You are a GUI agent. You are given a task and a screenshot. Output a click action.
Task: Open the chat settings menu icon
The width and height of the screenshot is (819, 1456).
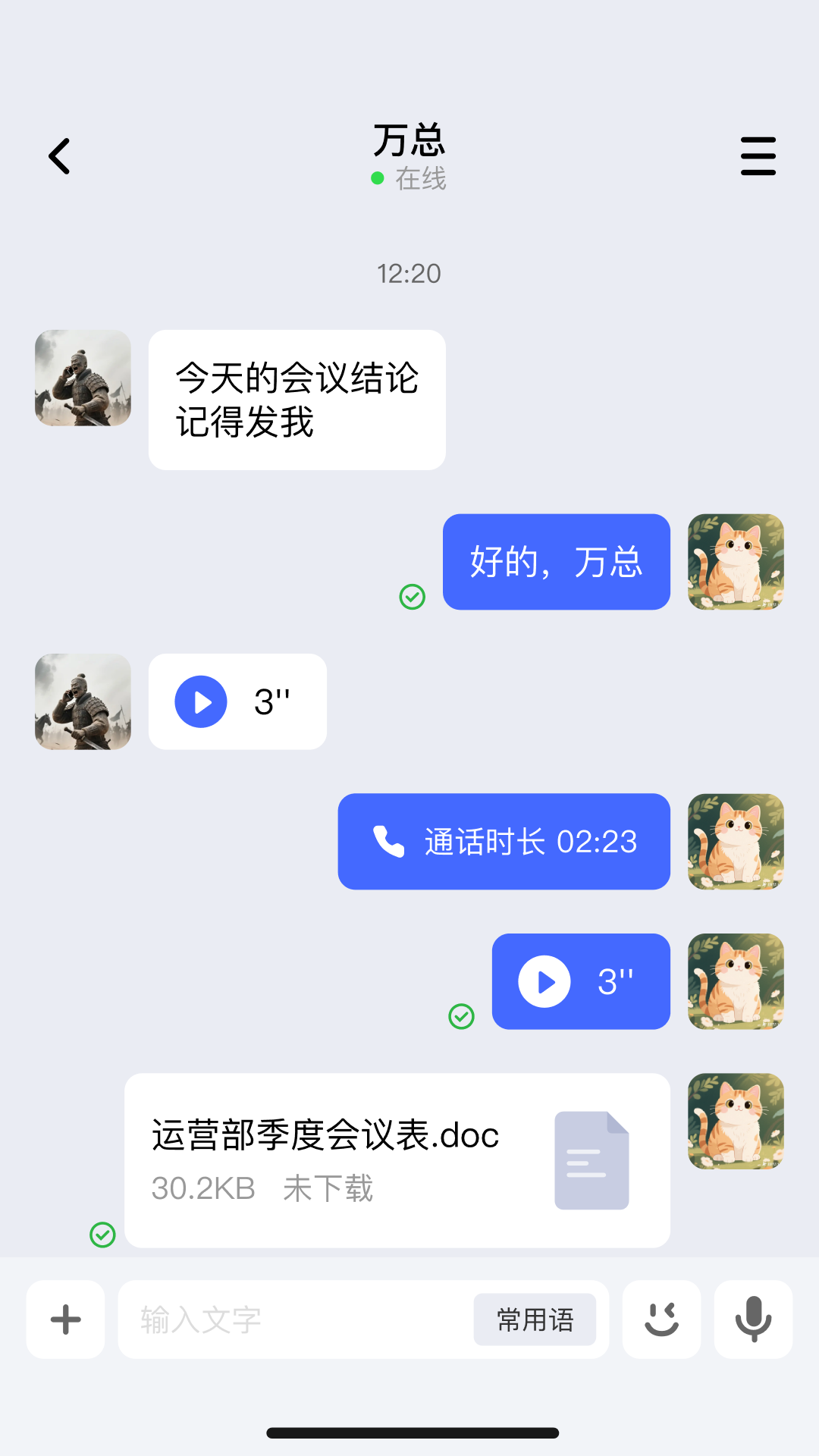point(758,155)
